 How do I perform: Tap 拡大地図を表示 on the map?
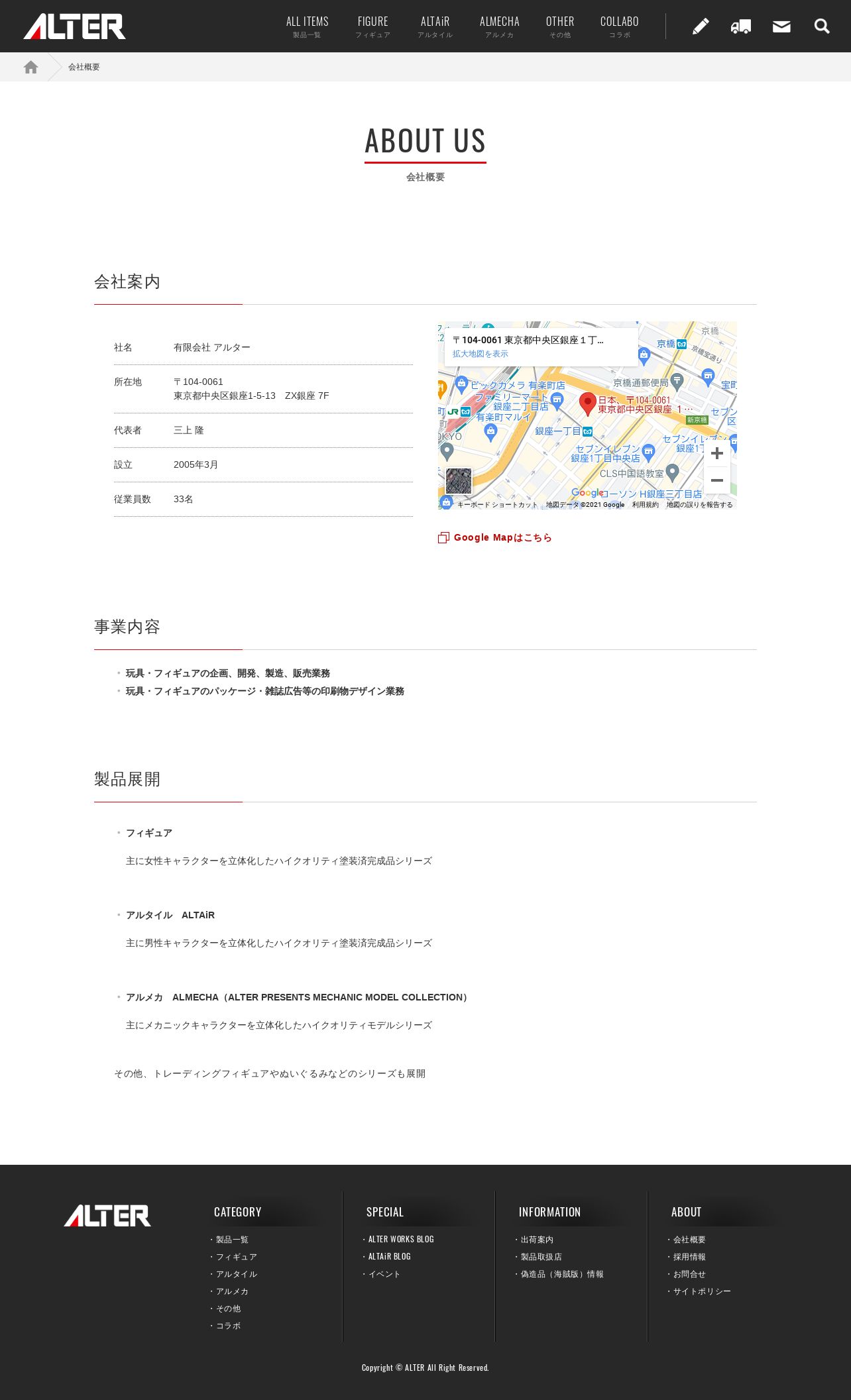click(481, 354)
